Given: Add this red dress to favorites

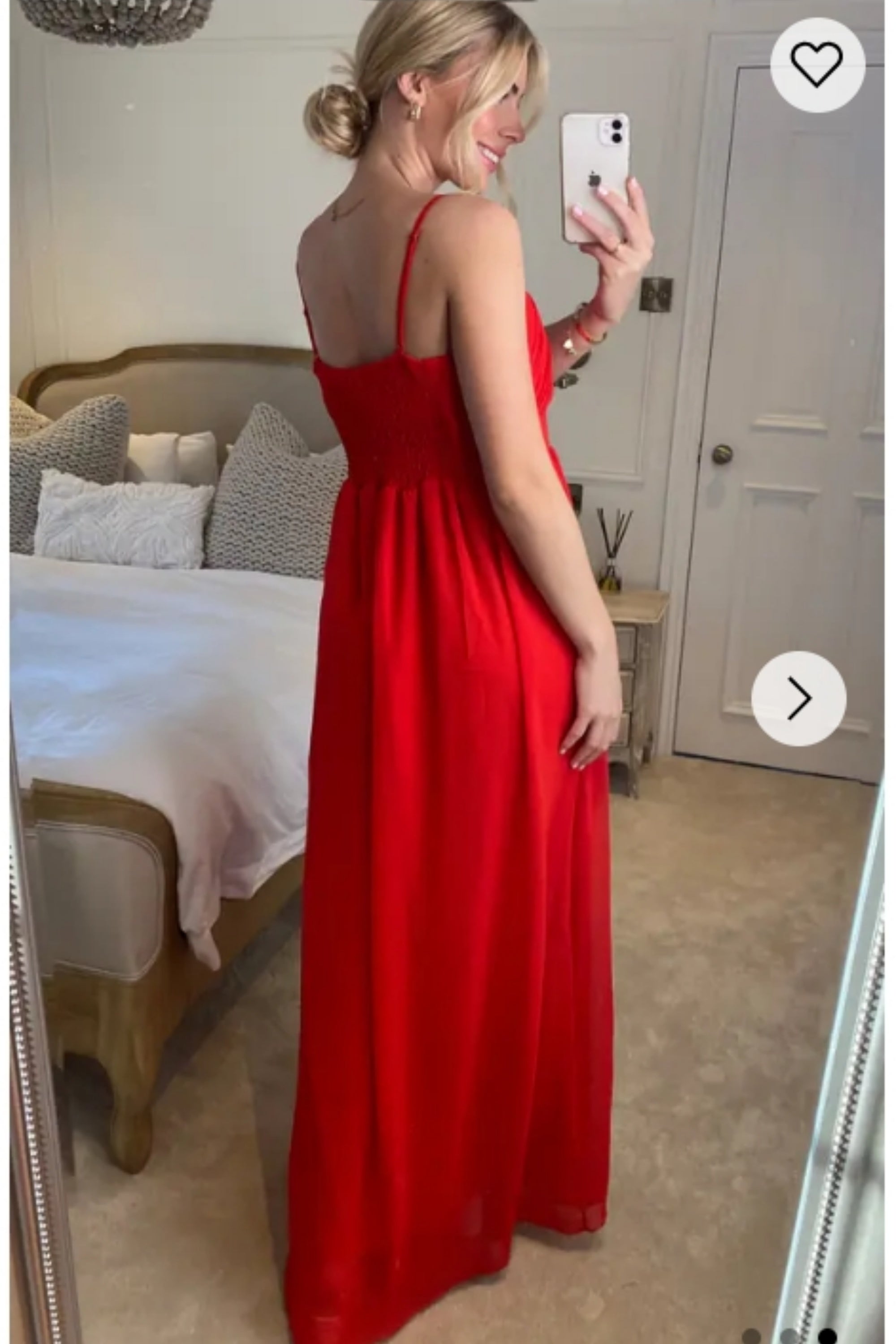Looking at the screenshot, I should tap(817, 65).
